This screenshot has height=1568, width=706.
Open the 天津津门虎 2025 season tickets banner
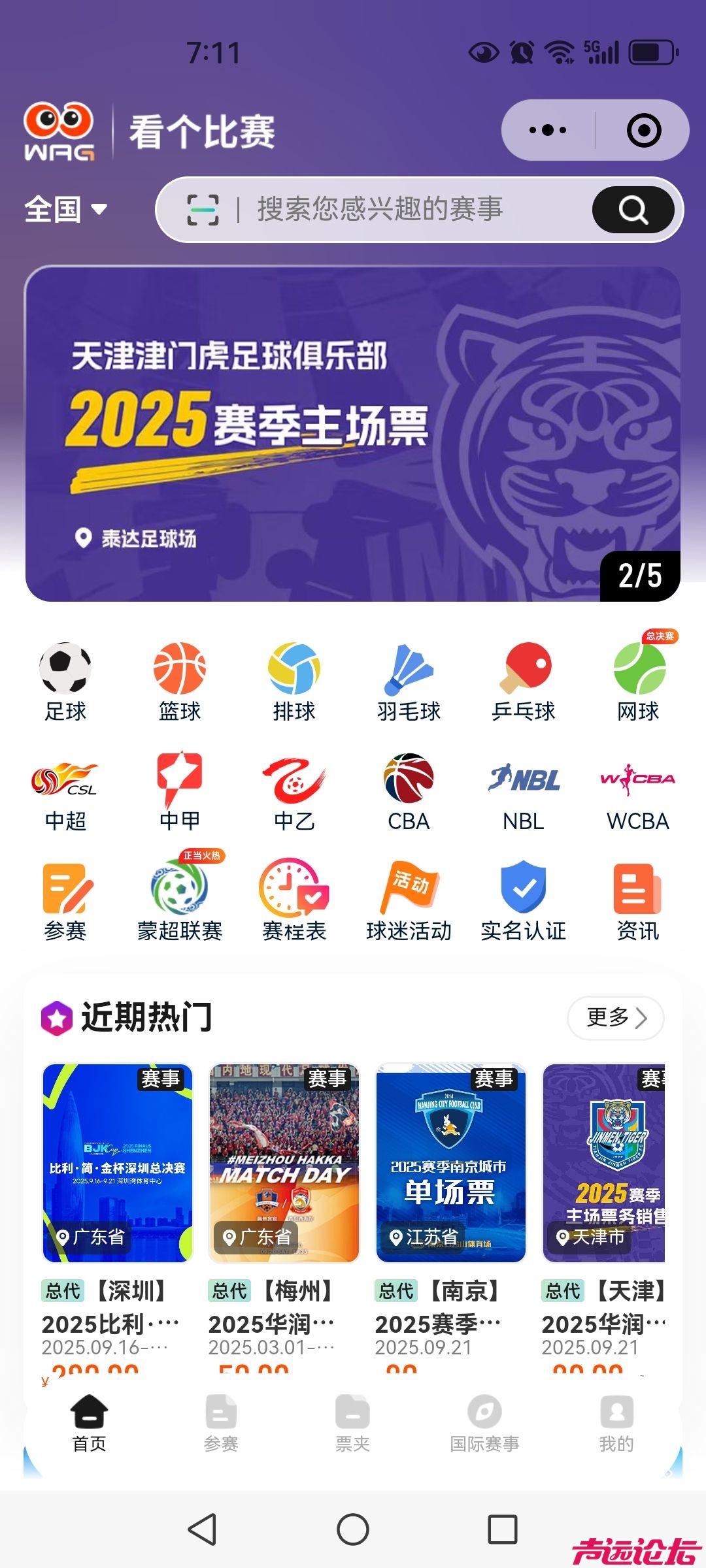pyautogui.click(x=353, y=433)
